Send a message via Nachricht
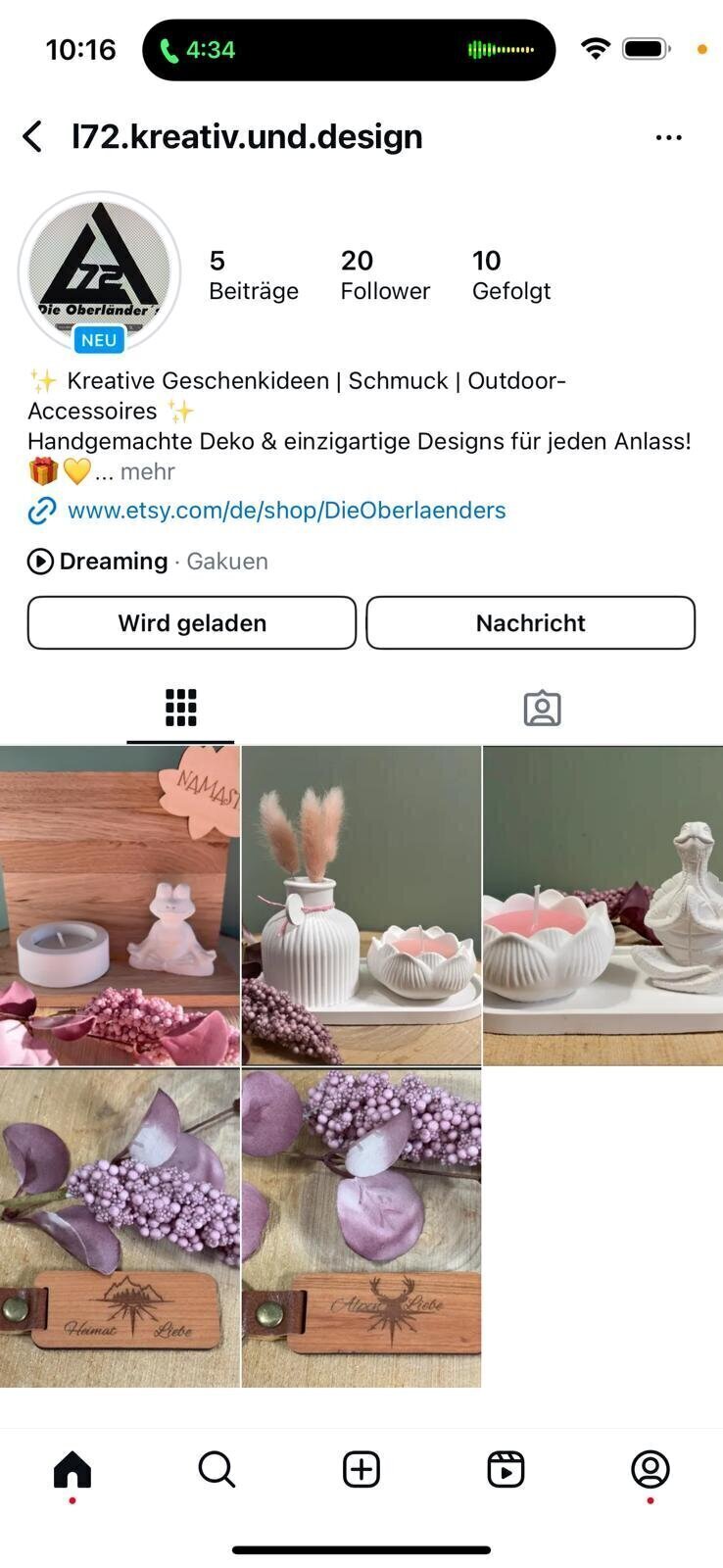Viewport: 723px width, 1568px height. tap(530, 623)
